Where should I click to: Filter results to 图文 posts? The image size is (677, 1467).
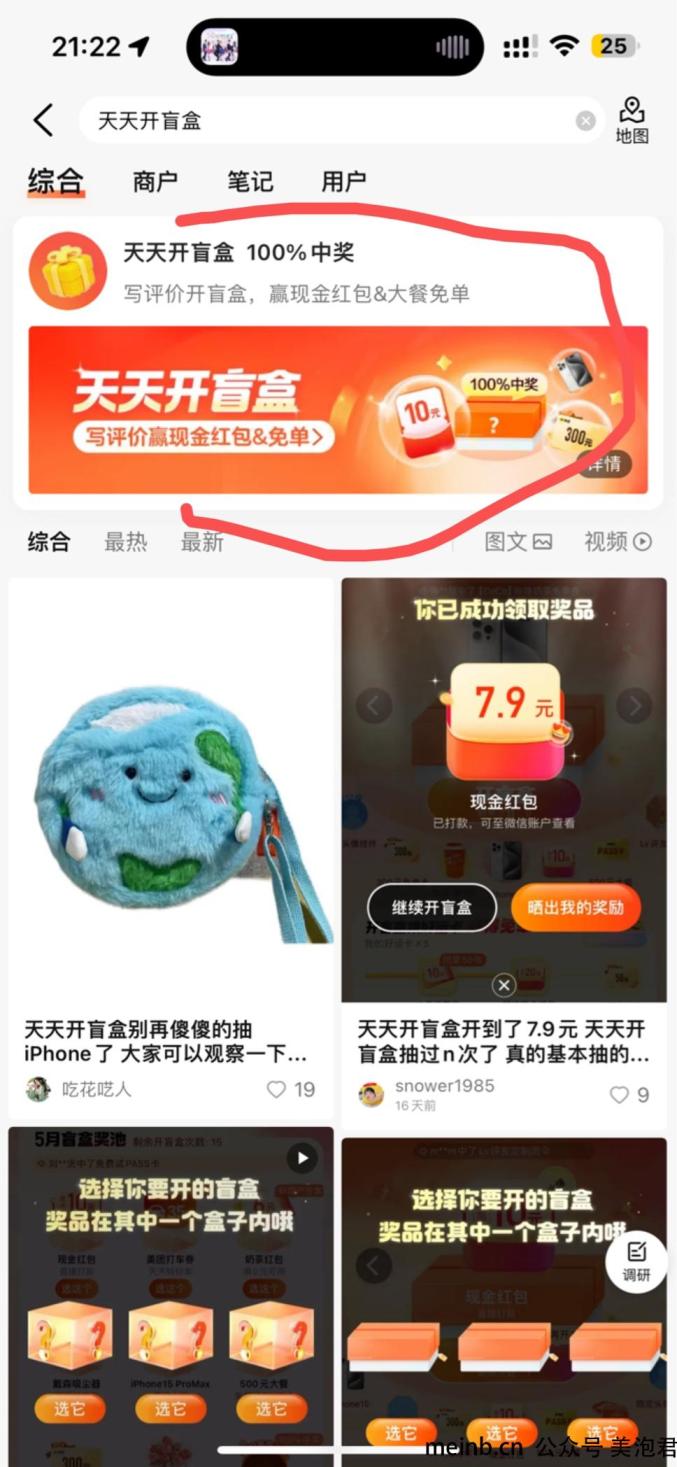click(x=518, y=542)
